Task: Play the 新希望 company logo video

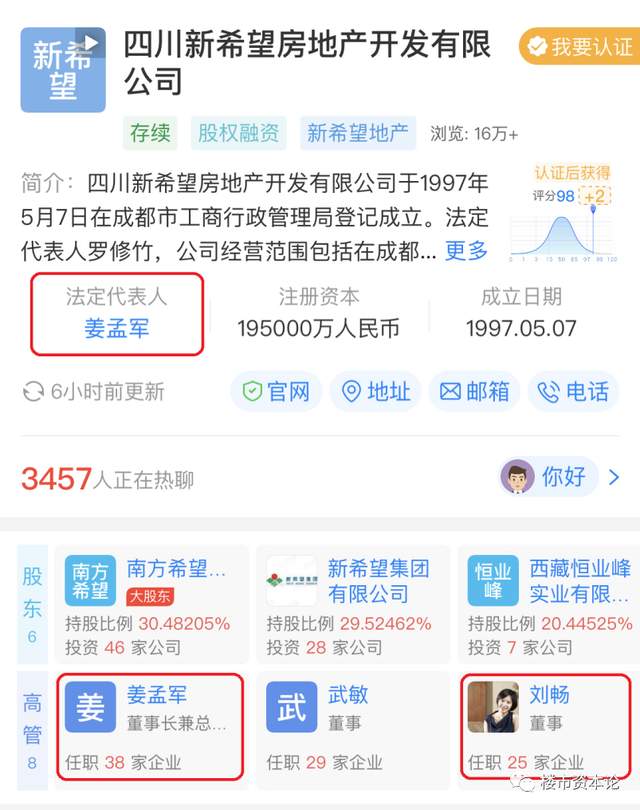Action: coord(63,69)
